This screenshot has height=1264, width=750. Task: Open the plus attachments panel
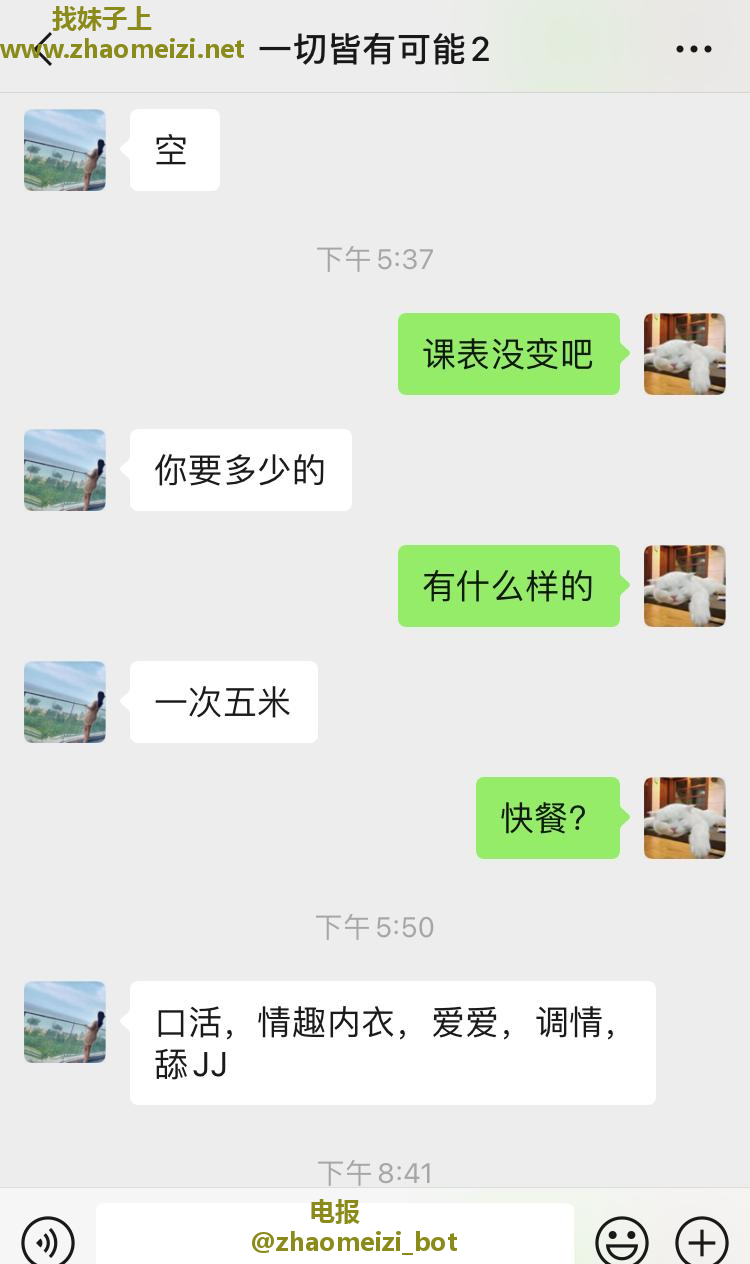[x=701, y=1241]
